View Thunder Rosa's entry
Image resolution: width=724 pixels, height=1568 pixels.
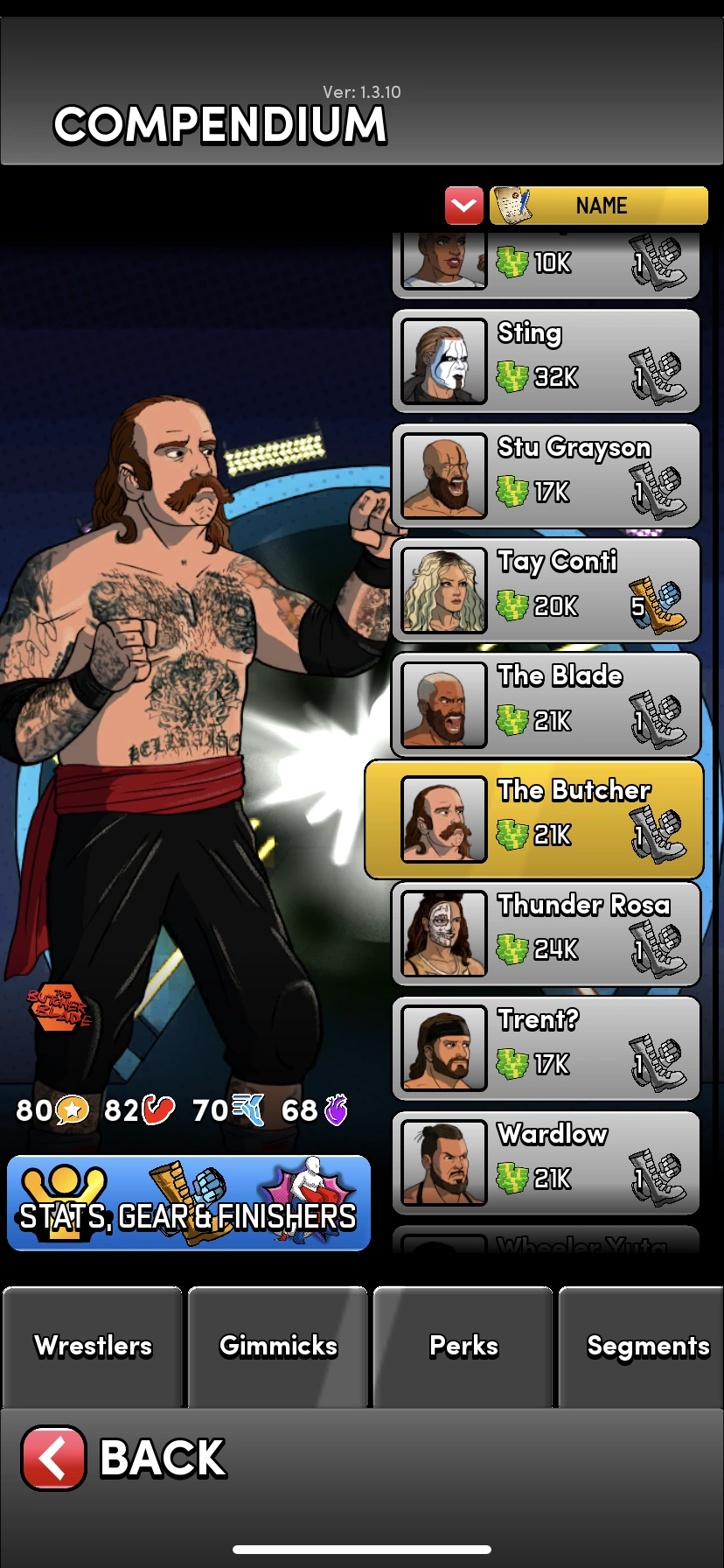[546, 934]
